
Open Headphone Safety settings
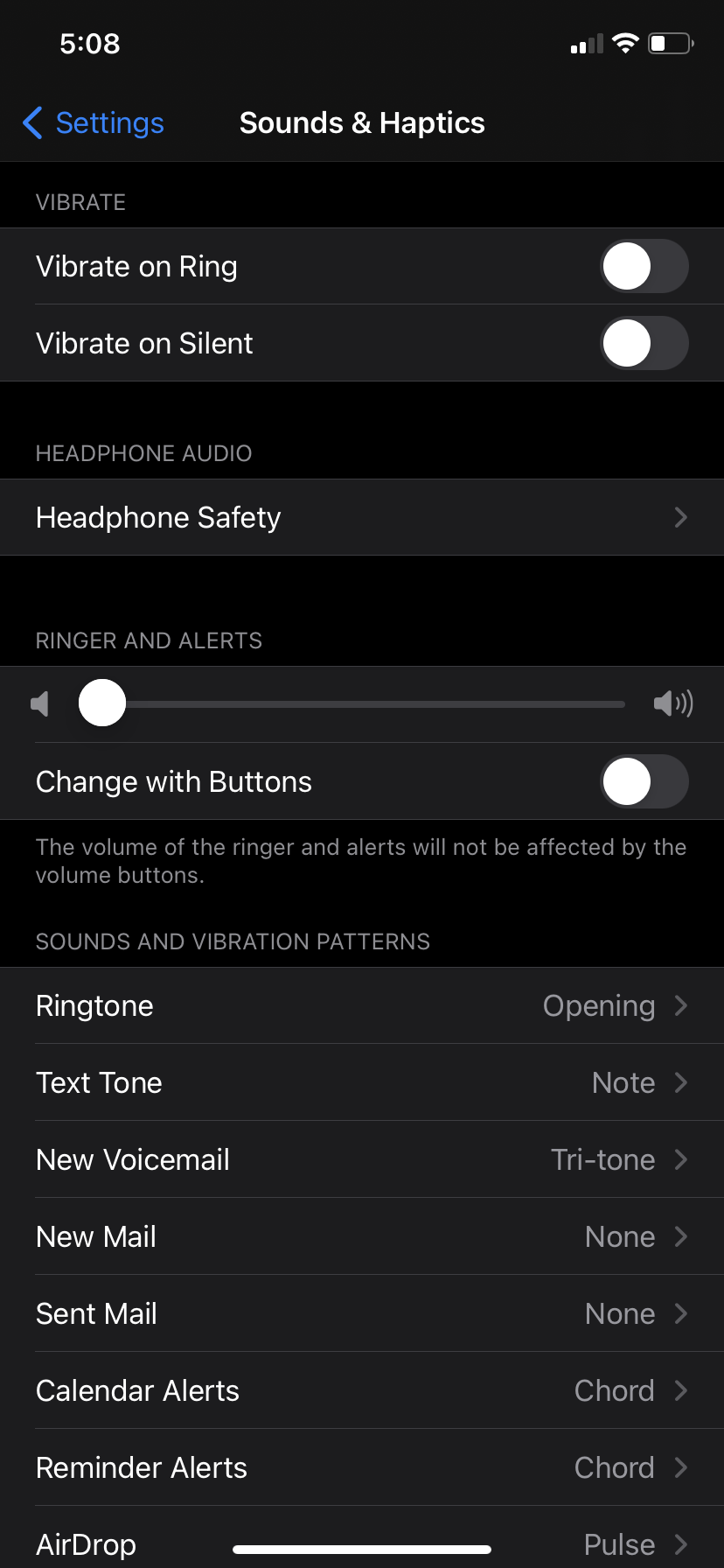(x=362, y=518)
